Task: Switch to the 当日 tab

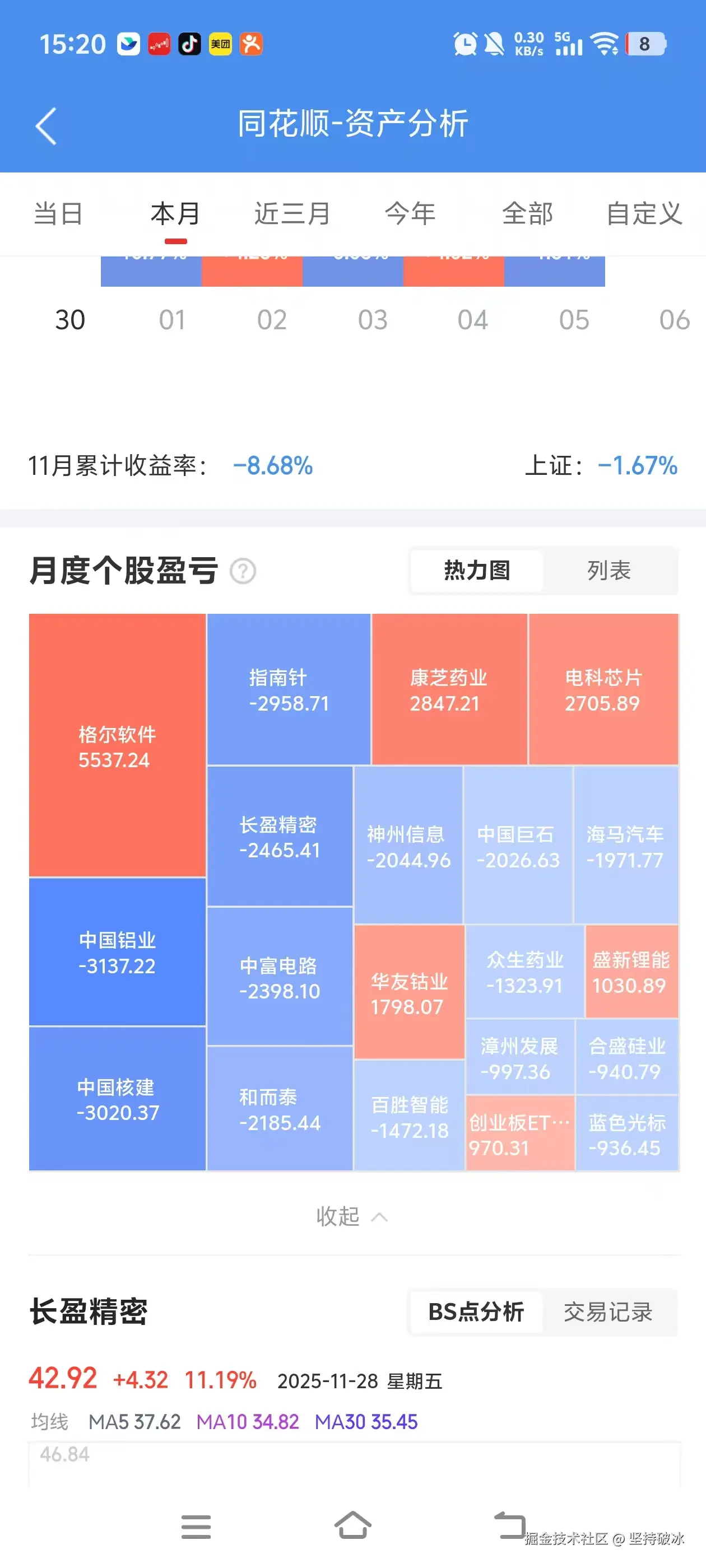Action: point(58,214)
